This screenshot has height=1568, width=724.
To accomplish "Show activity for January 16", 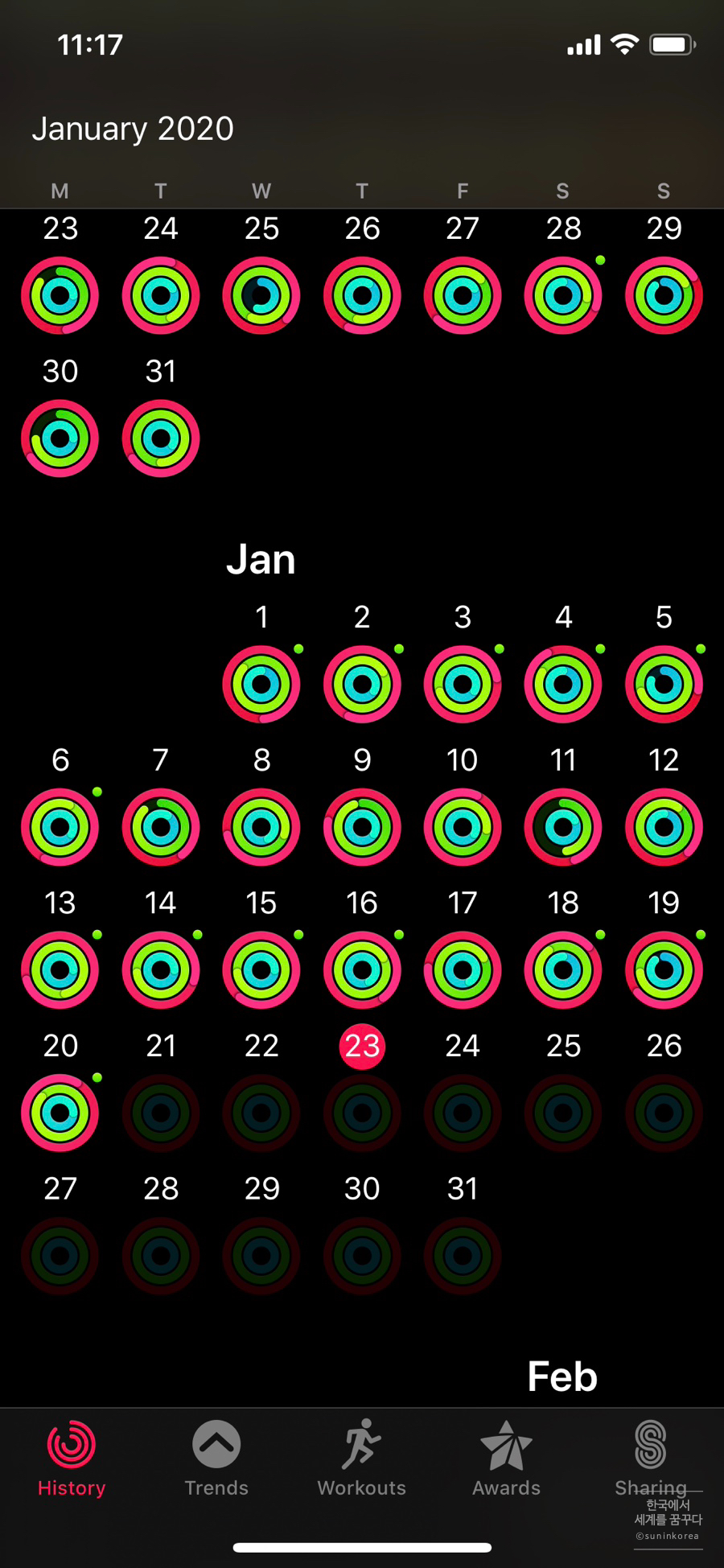I will coord(362,970).
